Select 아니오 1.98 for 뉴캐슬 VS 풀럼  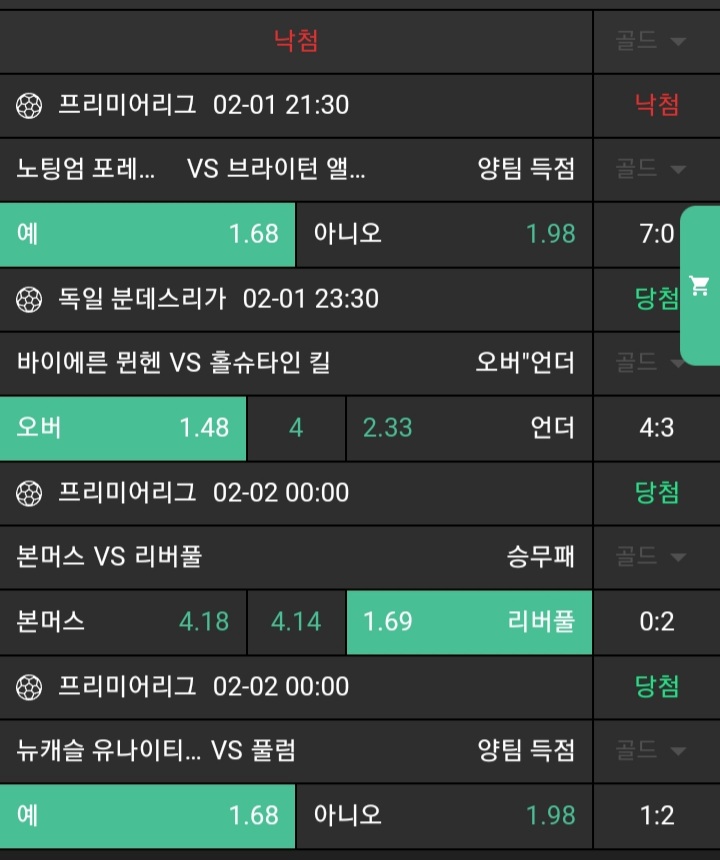pos(445,816)
